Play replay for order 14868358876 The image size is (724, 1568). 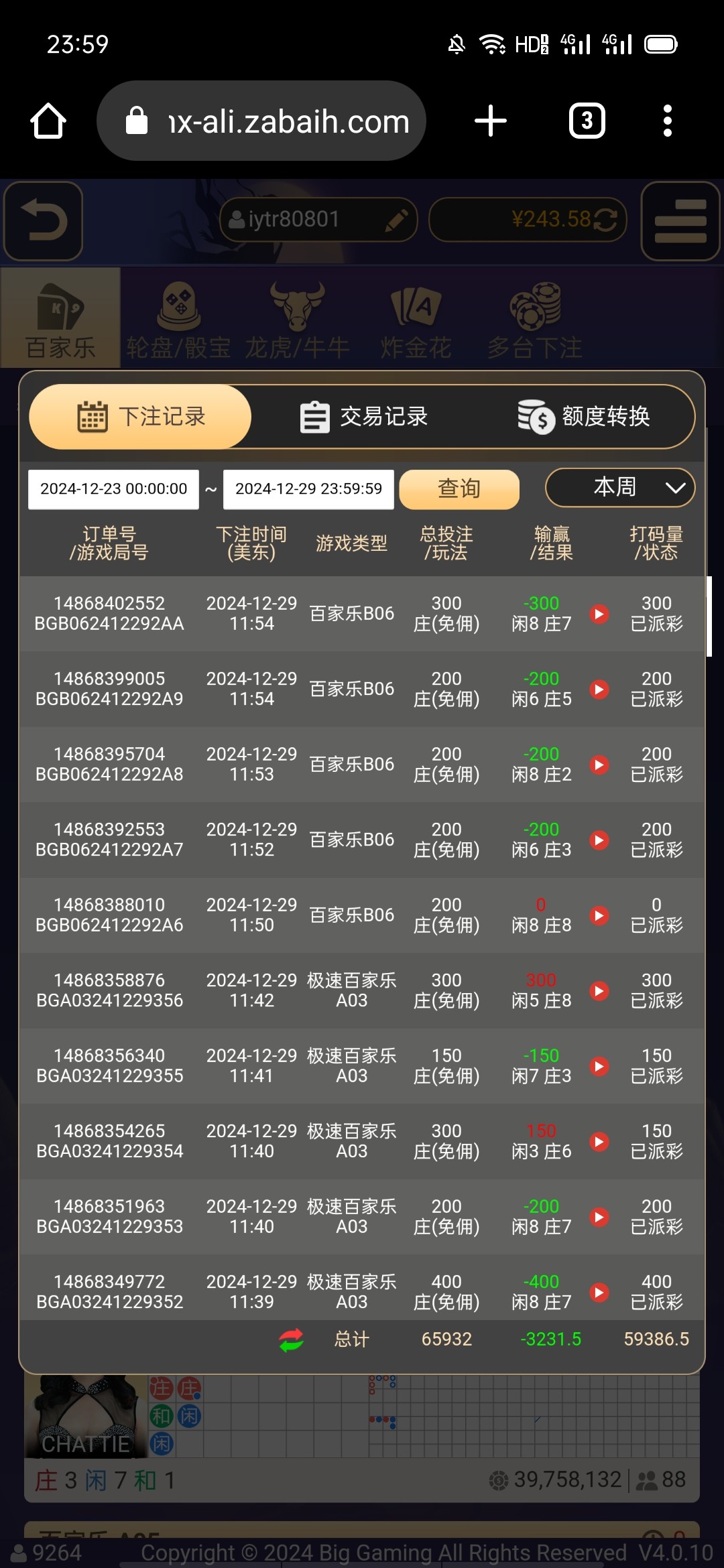pos(599,991)
